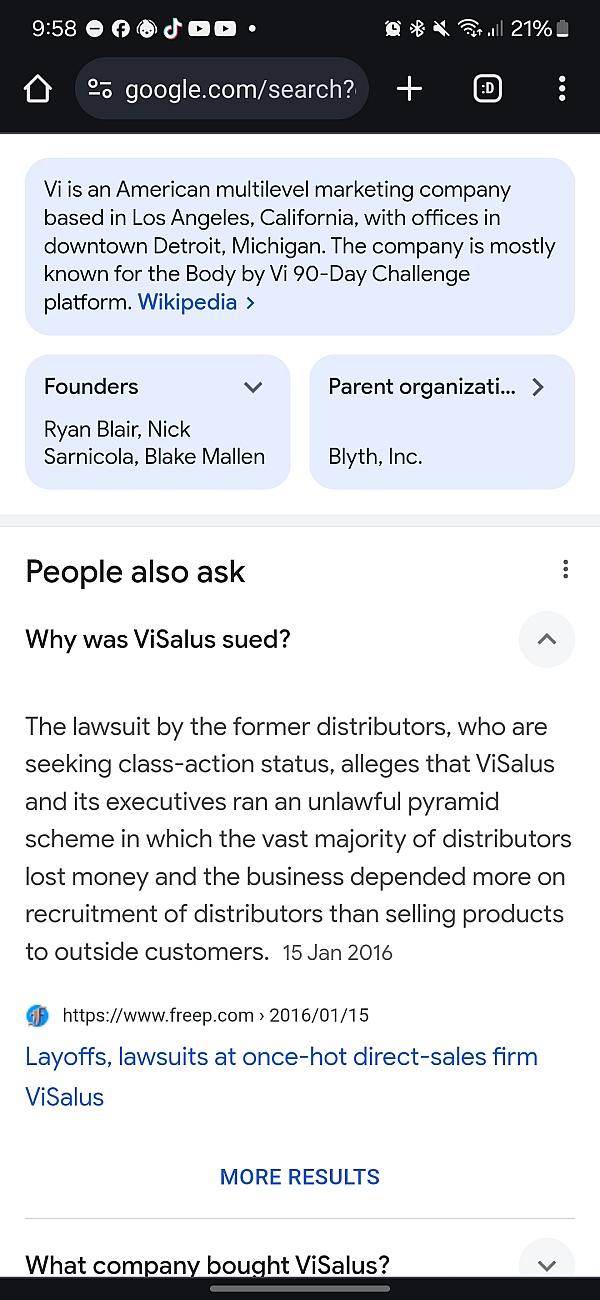
Task: Go to the browser home page
Action: click(x=37, y=90)
